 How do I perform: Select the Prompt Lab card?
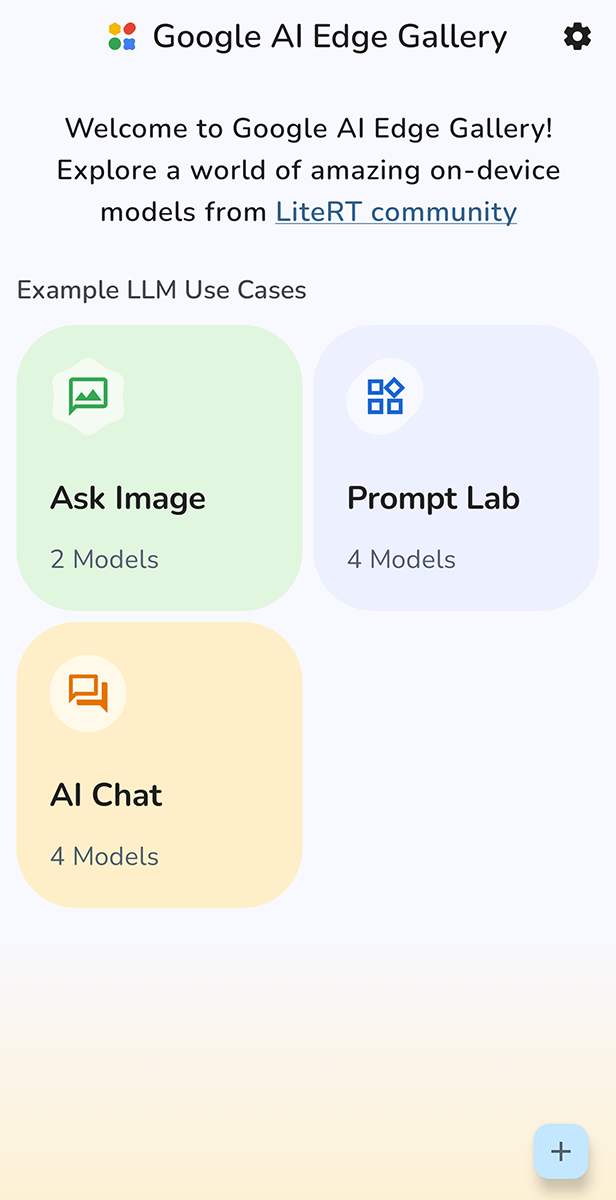coord(456,467)
